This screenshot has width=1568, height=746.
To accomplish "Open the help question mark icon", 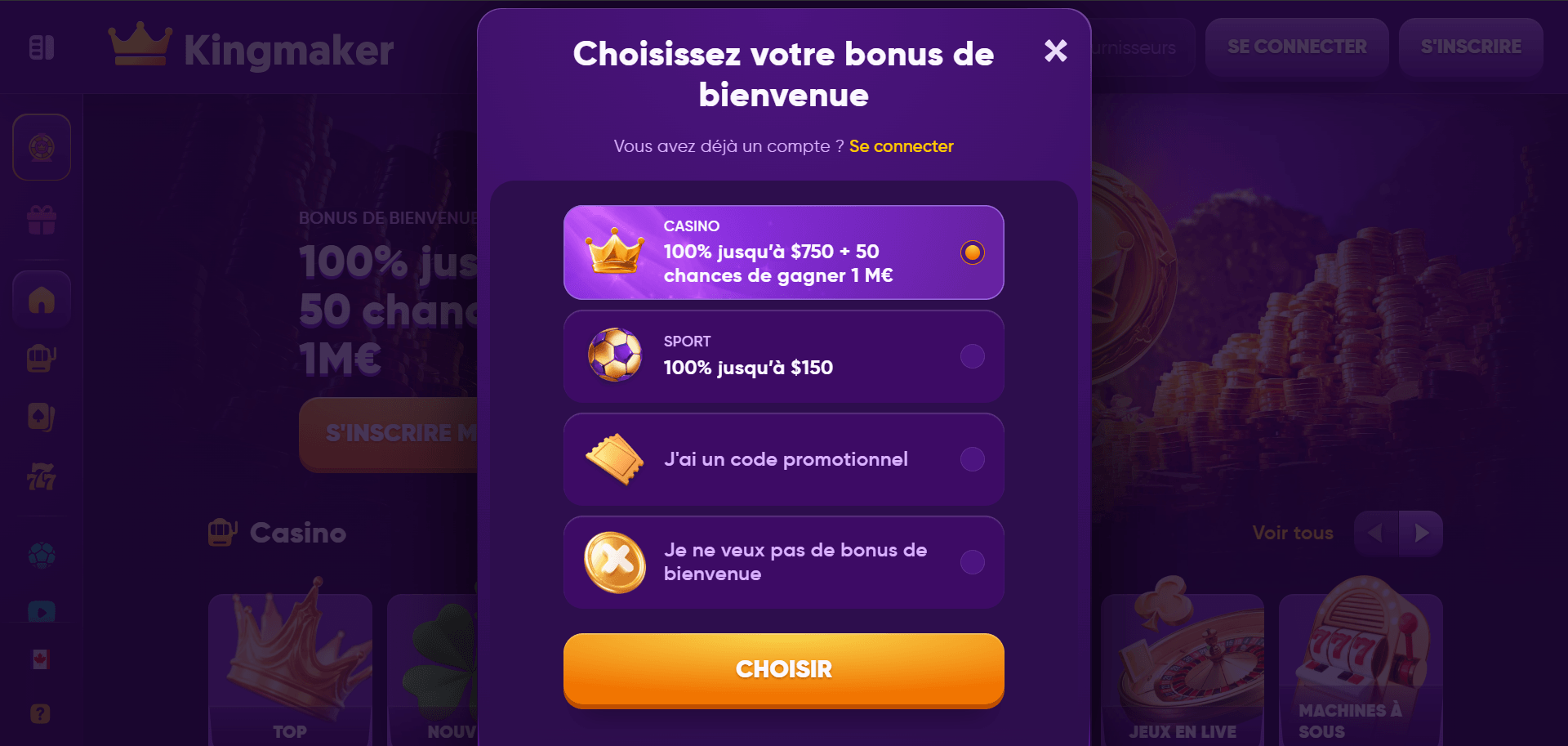I will tap(41, 713).
